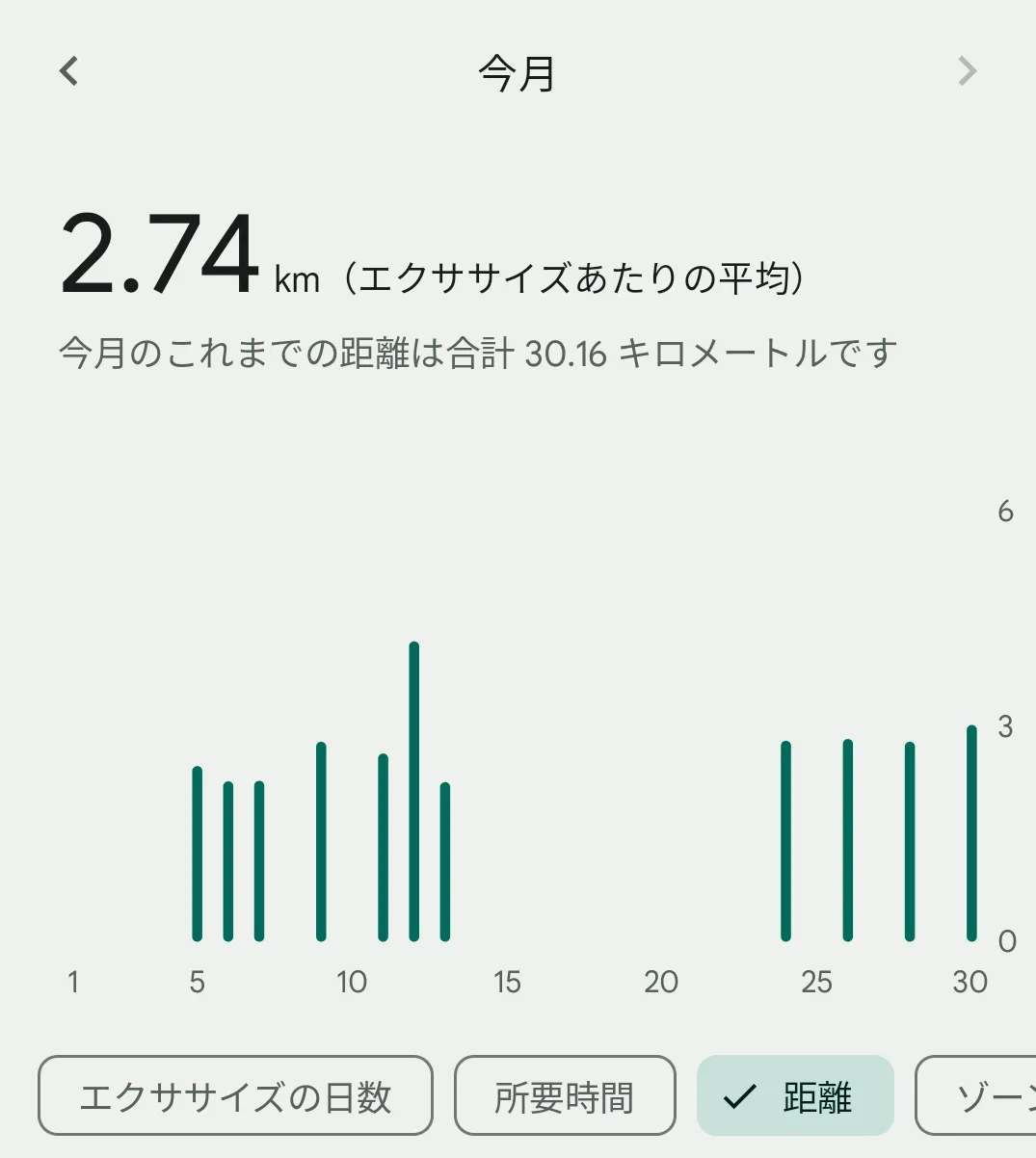Toggle the エクササイズの日数 filter on

(x=234, y=1094)
